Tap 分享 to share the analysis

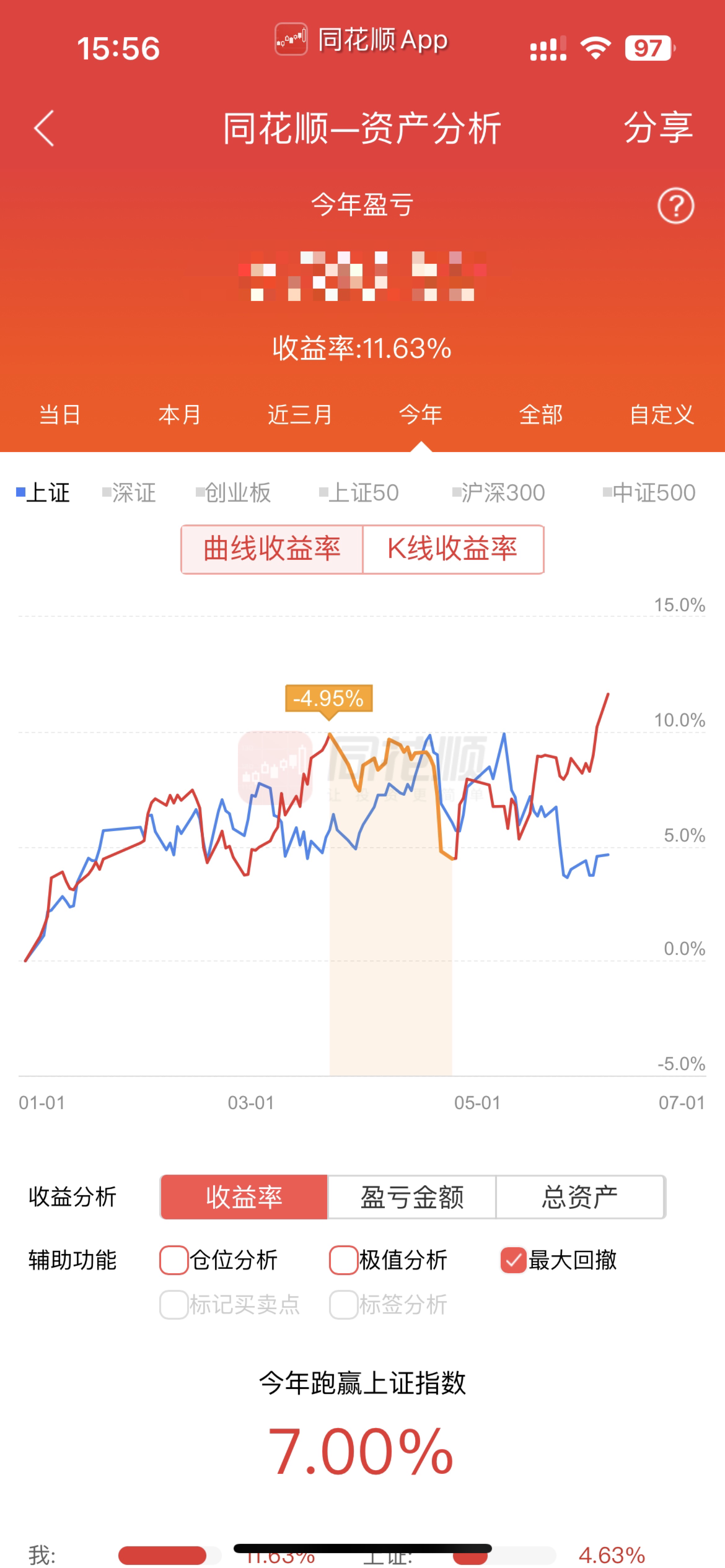tap(657, 128)
